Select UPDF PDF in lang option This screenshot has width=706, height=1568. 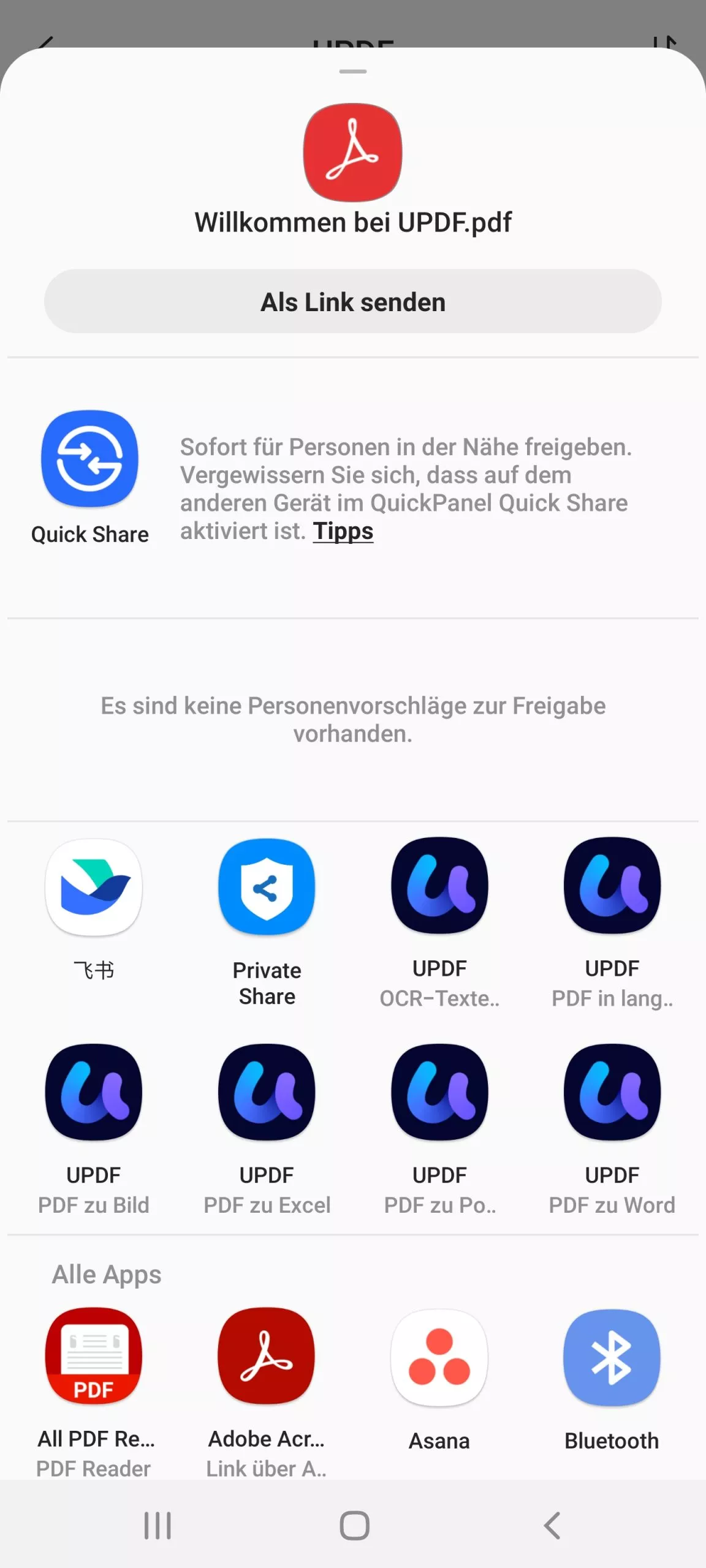612,888
